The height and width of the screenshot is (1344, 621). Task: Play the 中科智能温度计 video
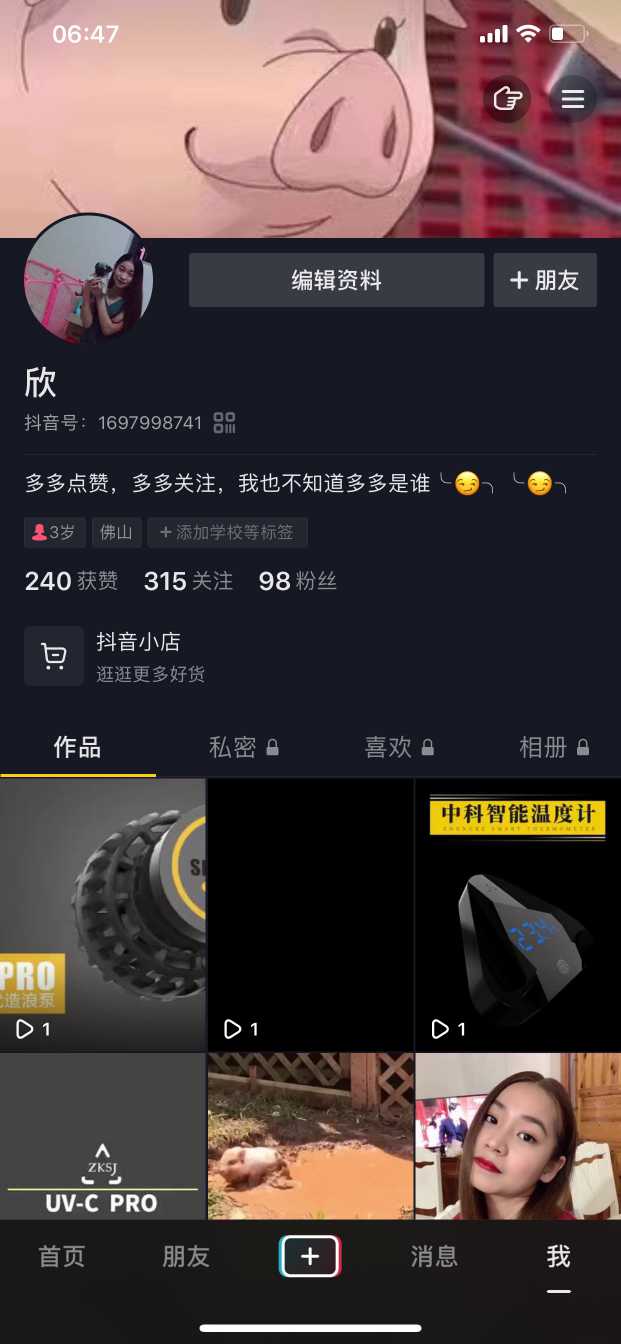[x=518, y=914]
